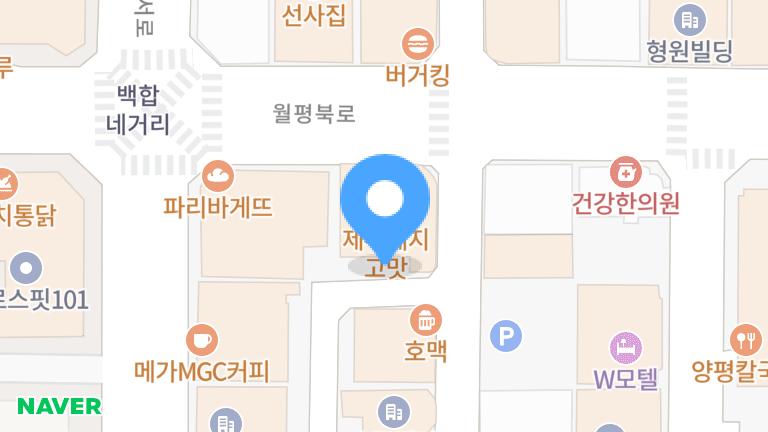Open the 메가MGC커피 cafe marker

(202, 338)
